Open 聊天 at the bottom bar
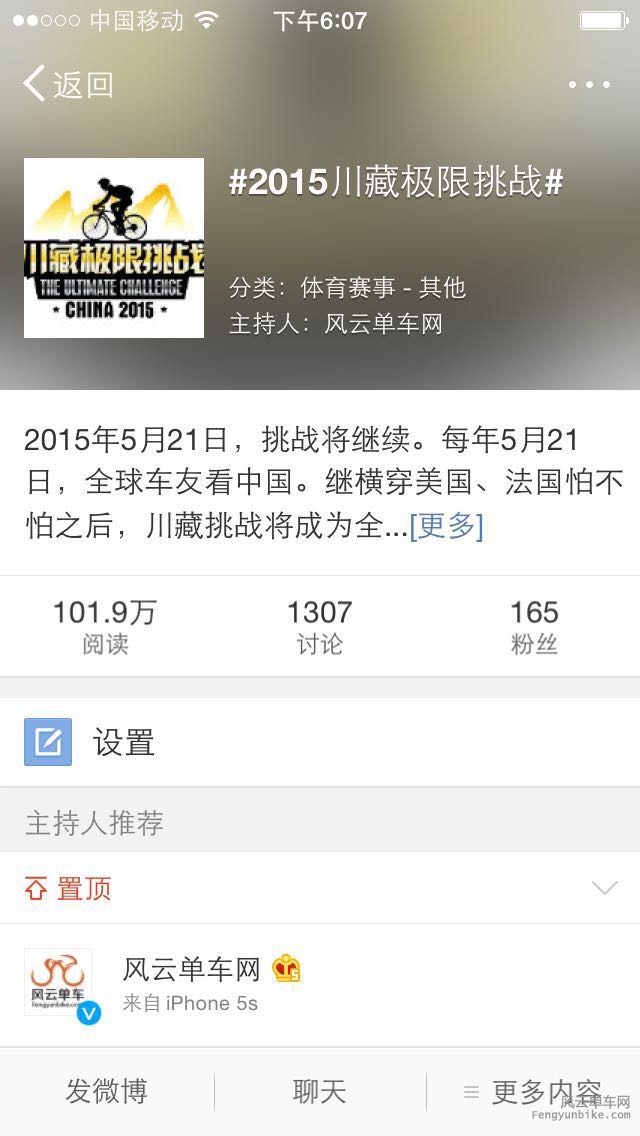 point(320,1091)
